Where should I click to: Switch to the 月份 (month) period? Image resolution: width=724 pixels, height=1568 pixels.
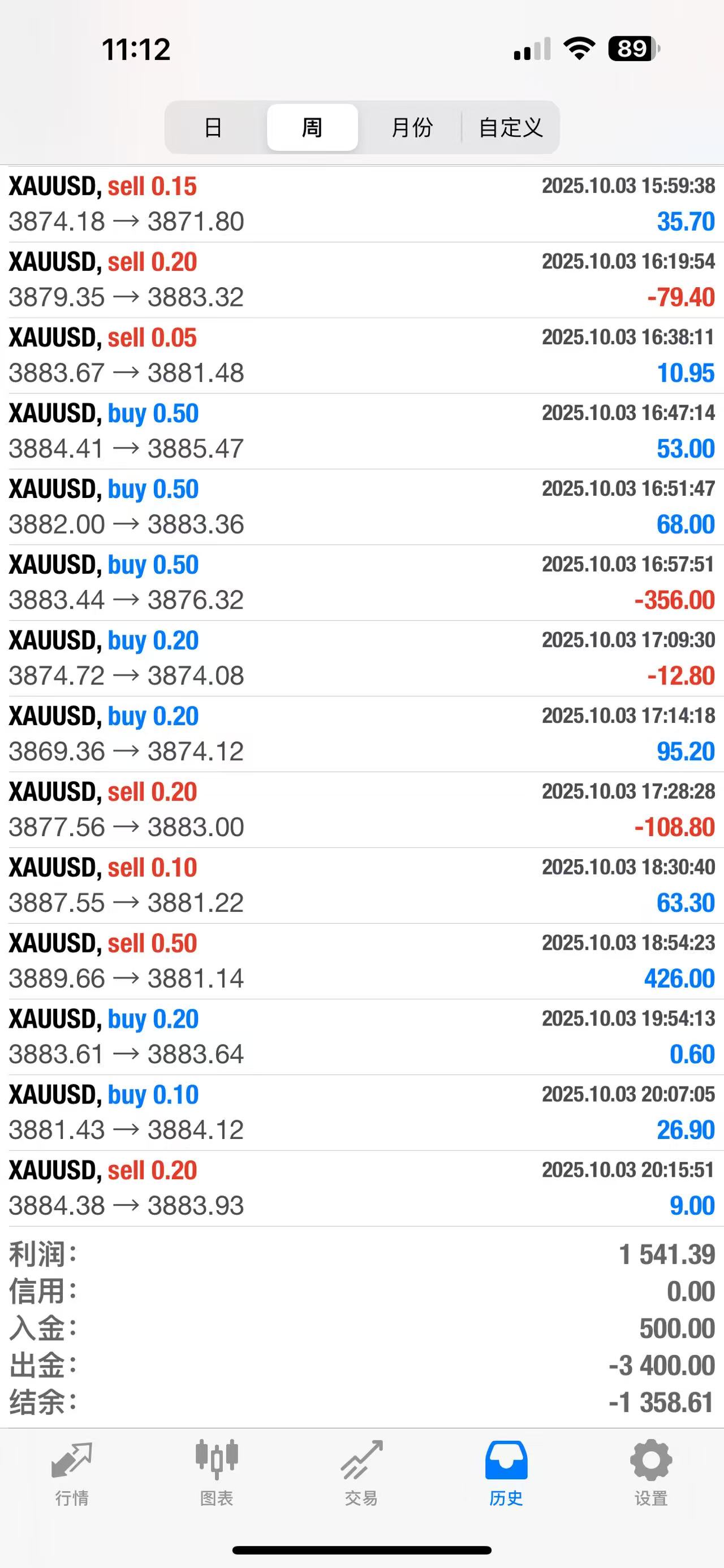412,127
